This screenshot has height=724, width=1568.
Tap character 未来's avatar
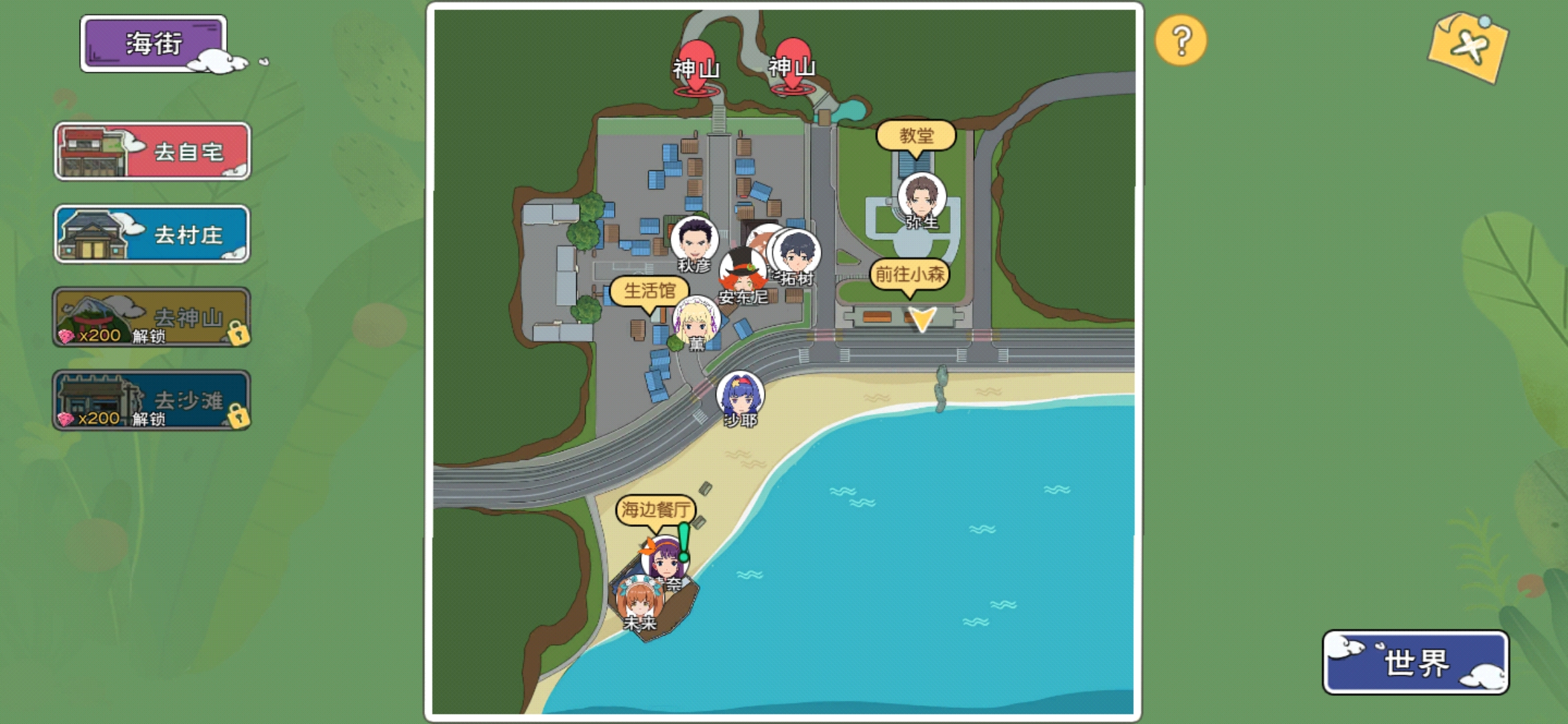639,600
